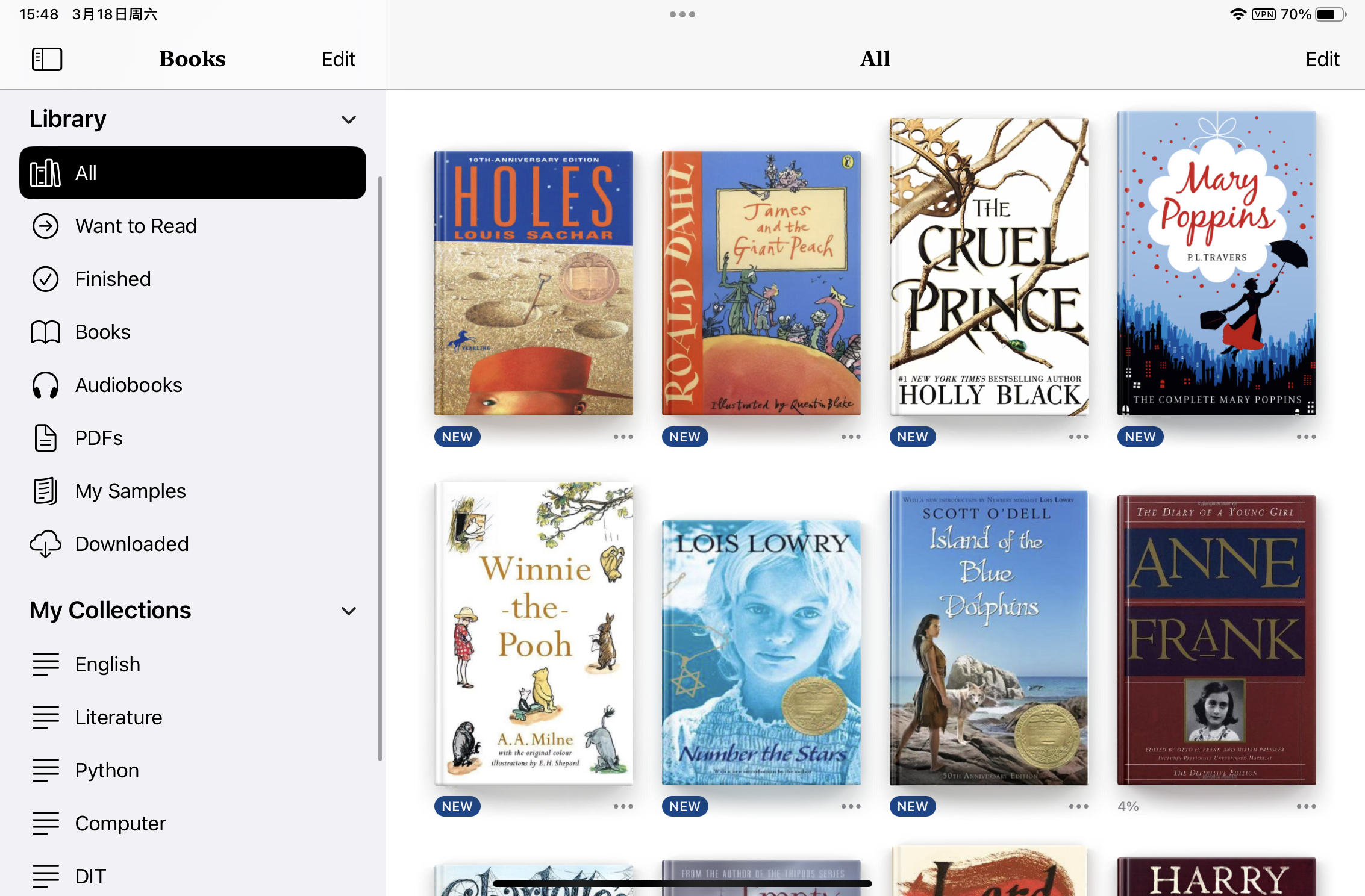
Task: Open the PDFs section
Action: (98, 438)
